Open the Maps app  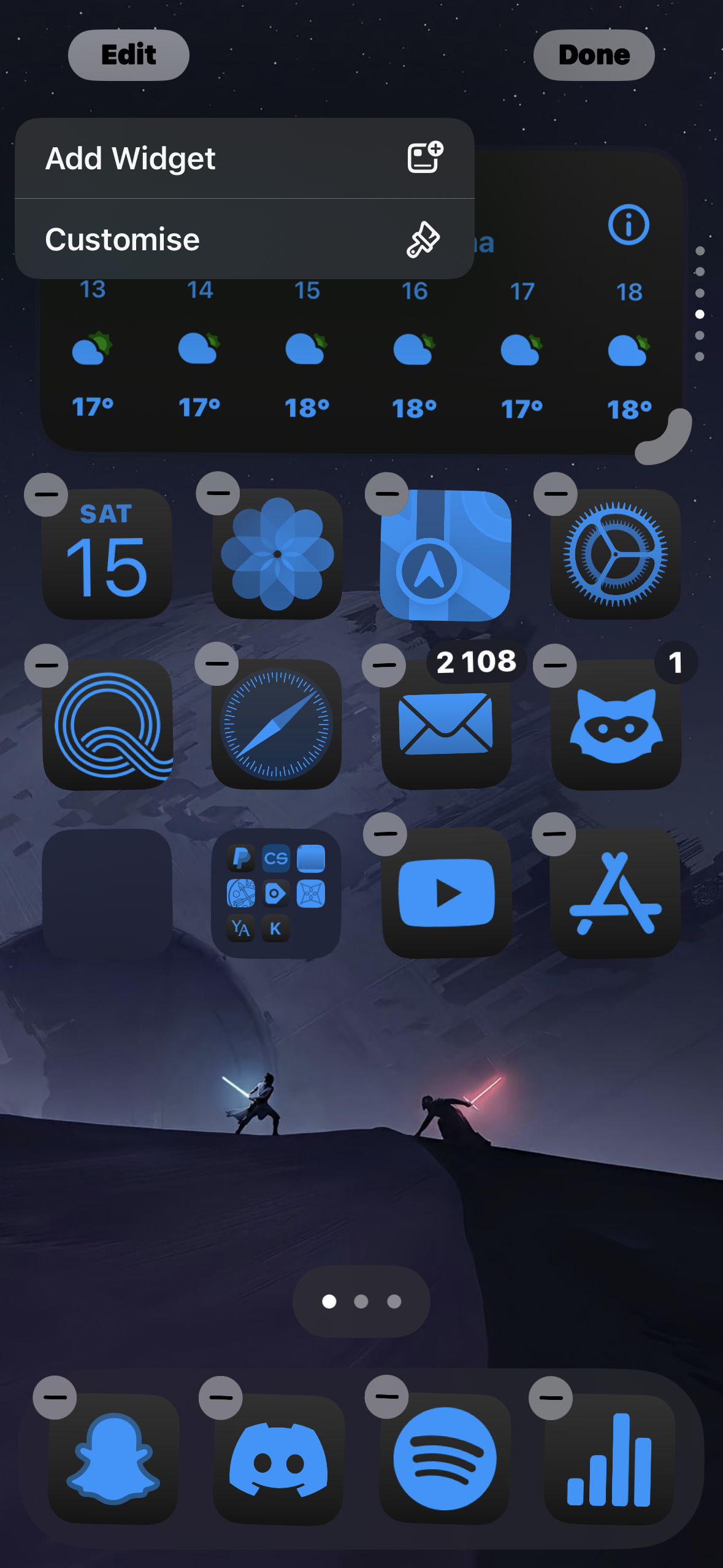(446, 555)
